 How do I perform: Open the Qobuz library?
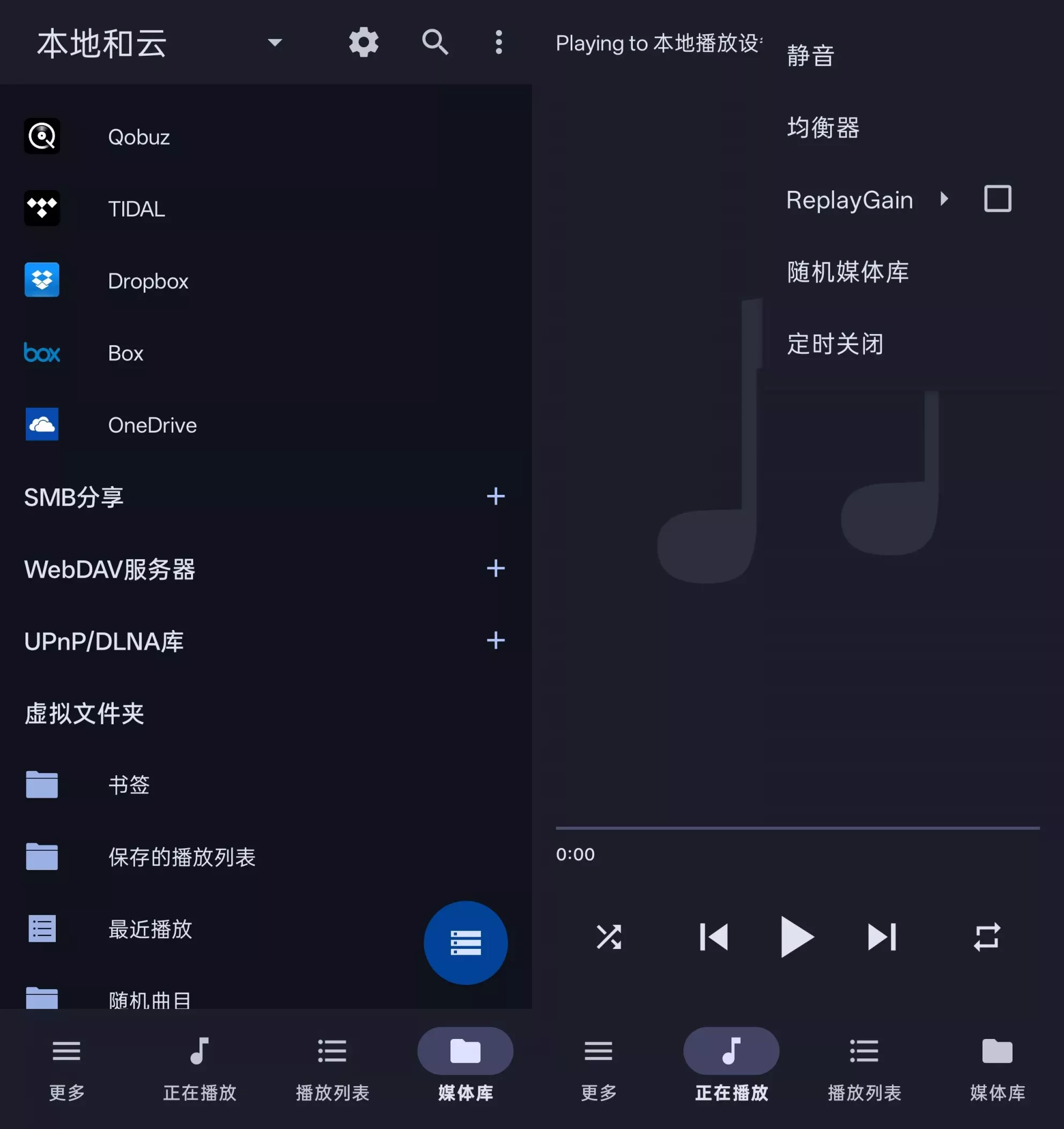138,137
